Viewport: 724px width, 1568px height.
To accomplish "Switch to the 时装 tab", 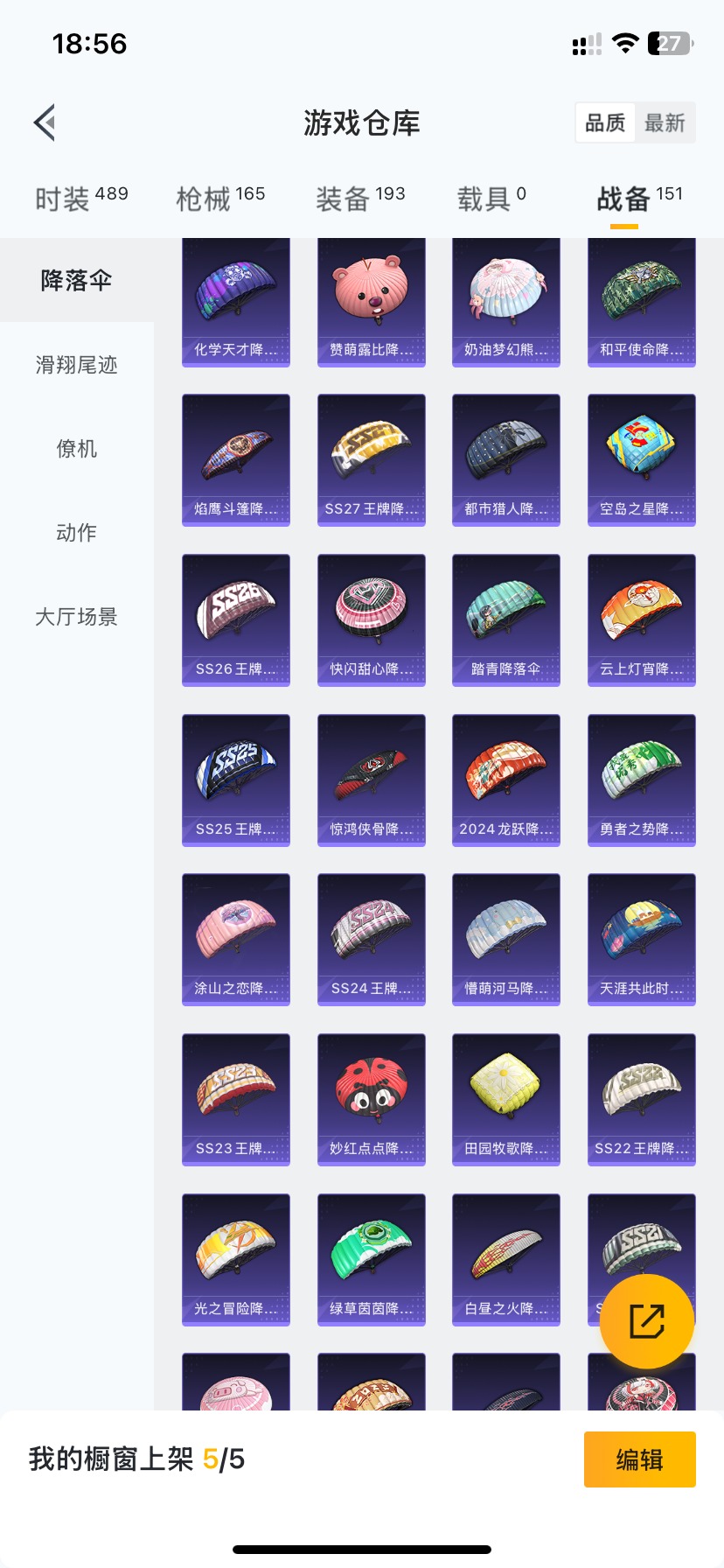I will tap(81, 199).
